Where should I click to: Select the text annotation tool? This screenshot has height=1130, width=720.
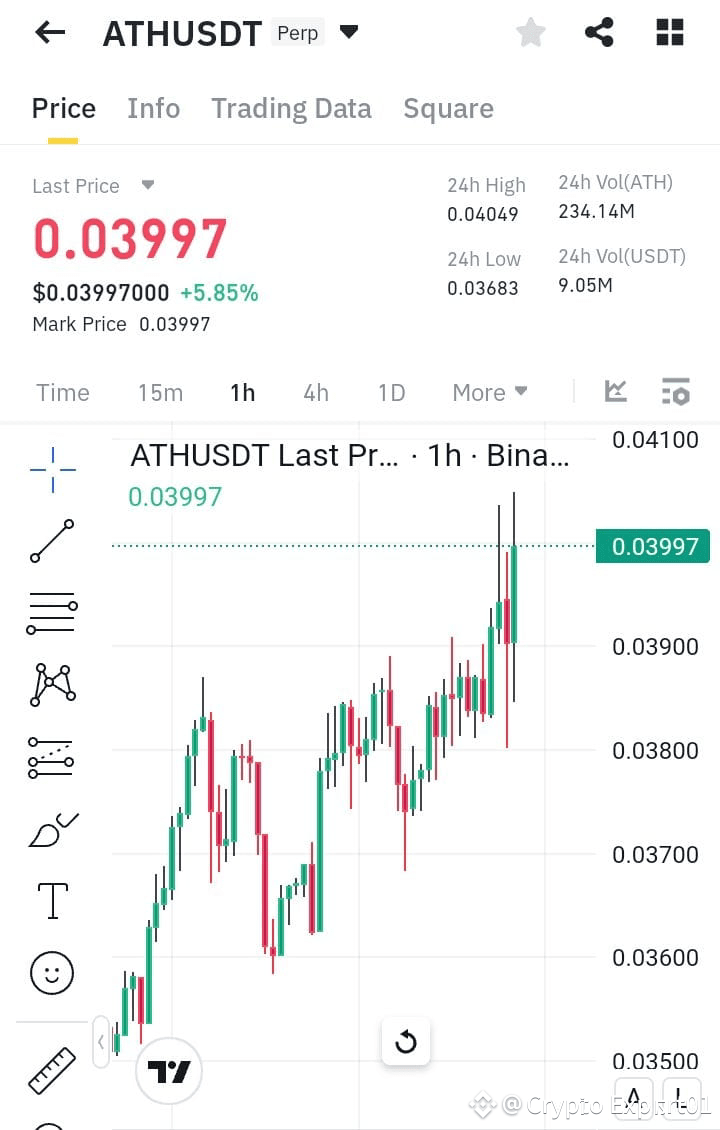coord(52,900)
